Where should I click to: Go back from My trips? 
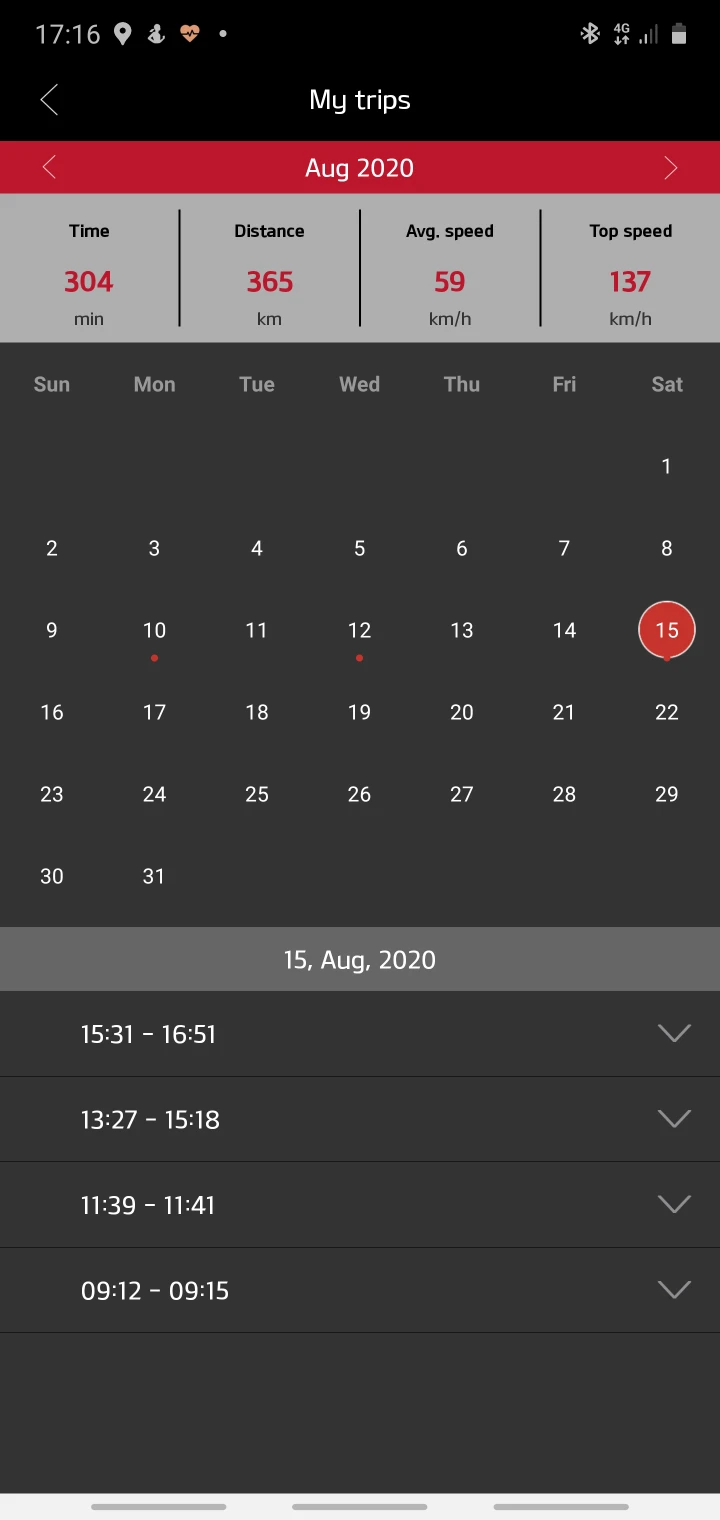(x=49, y=100)
